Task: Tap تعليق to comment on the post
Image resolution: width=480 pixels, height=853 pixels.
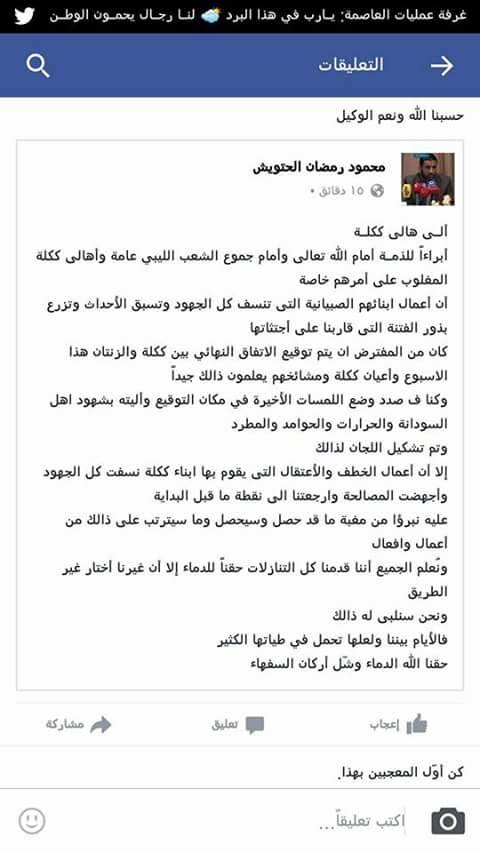Action: (x=238, y=725)
